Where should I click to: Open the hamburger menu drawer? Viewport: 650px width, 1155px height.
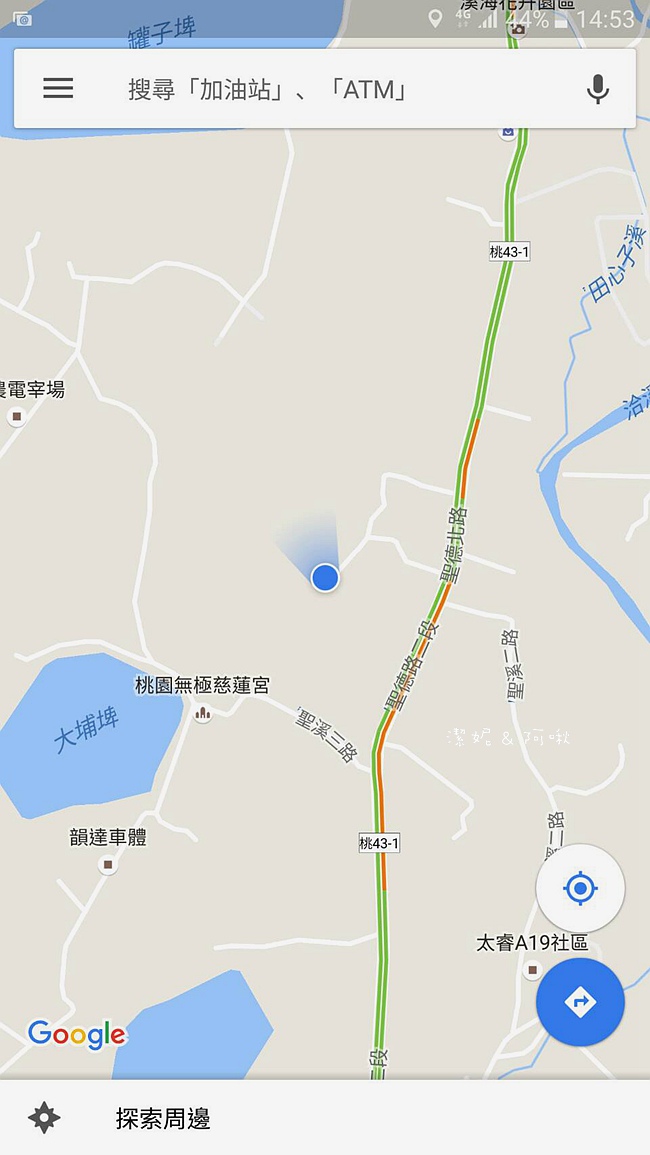tap(58, 88)
